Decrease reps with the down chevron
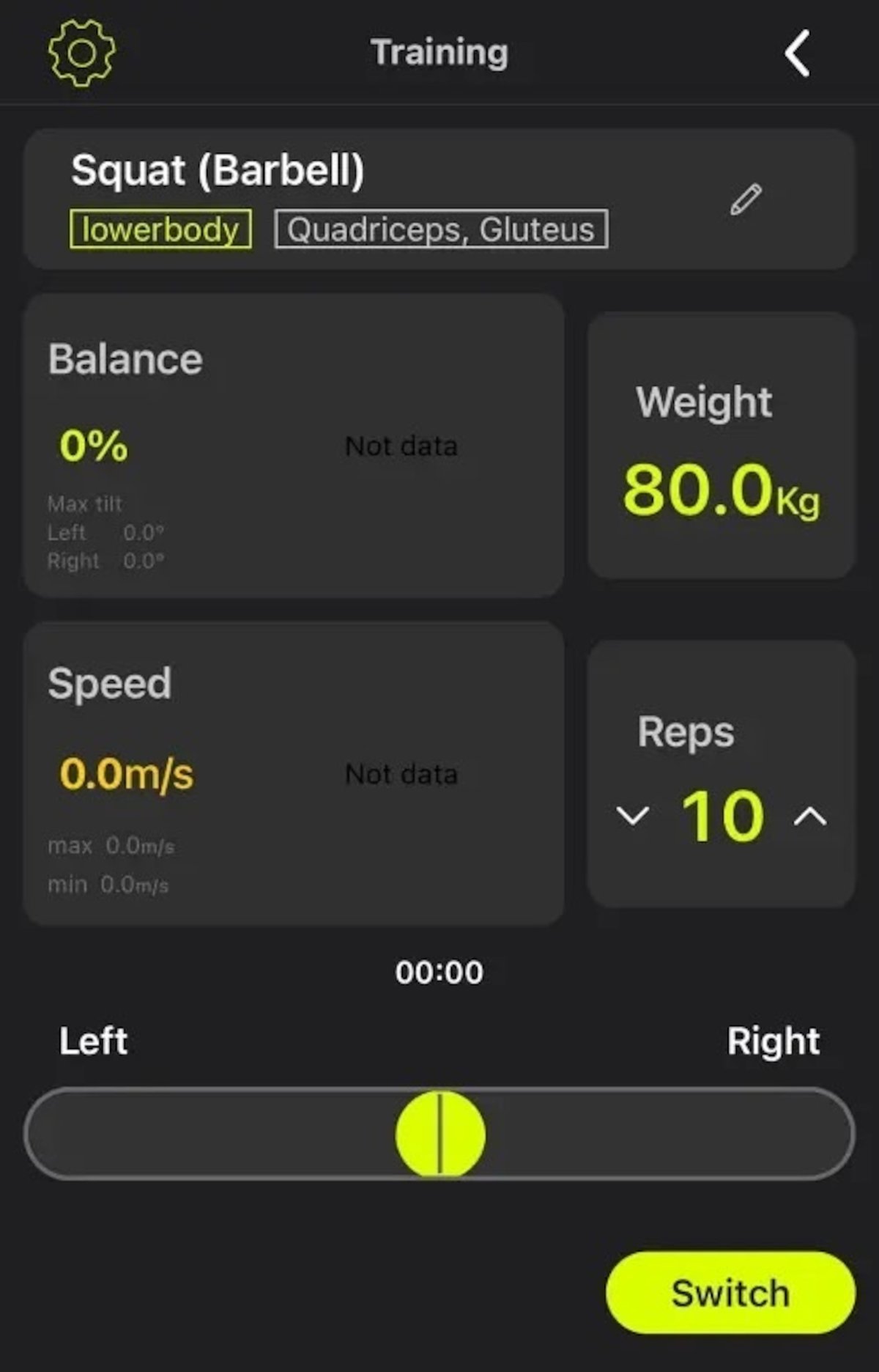879x1372 pixels. 632,816
